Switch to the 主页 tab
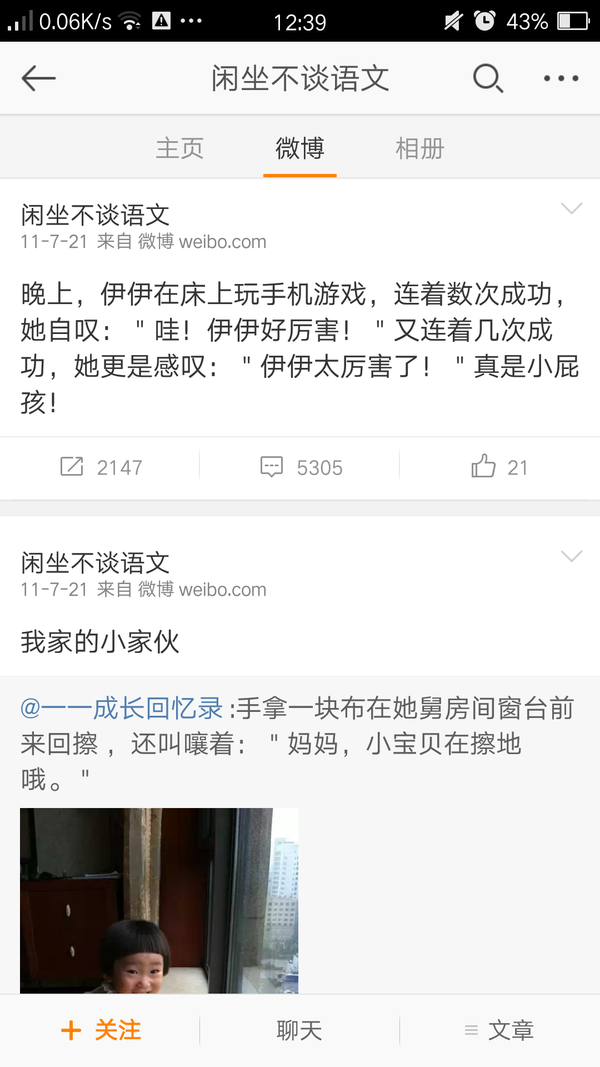The image size is (600, 1067). [x=180, y=149]
